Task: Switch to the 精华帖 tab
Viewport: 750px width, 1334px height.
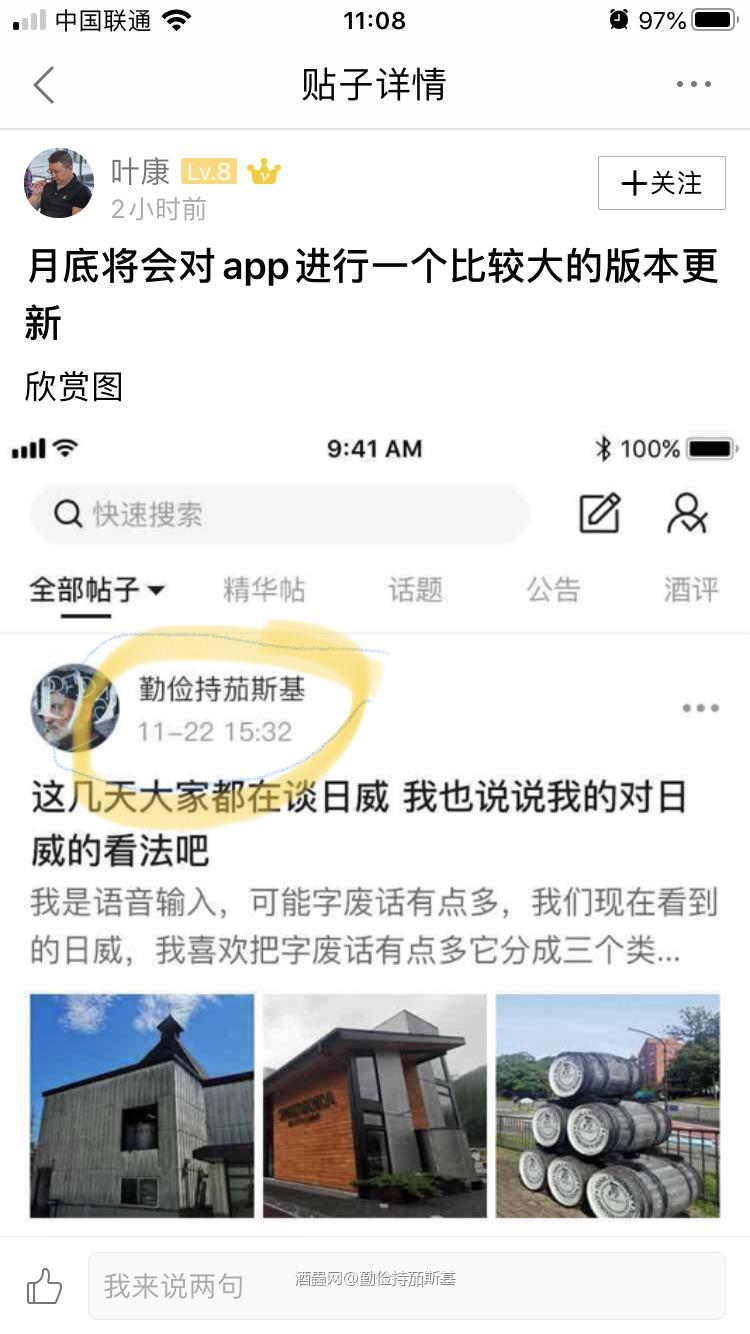Action: 265,590
